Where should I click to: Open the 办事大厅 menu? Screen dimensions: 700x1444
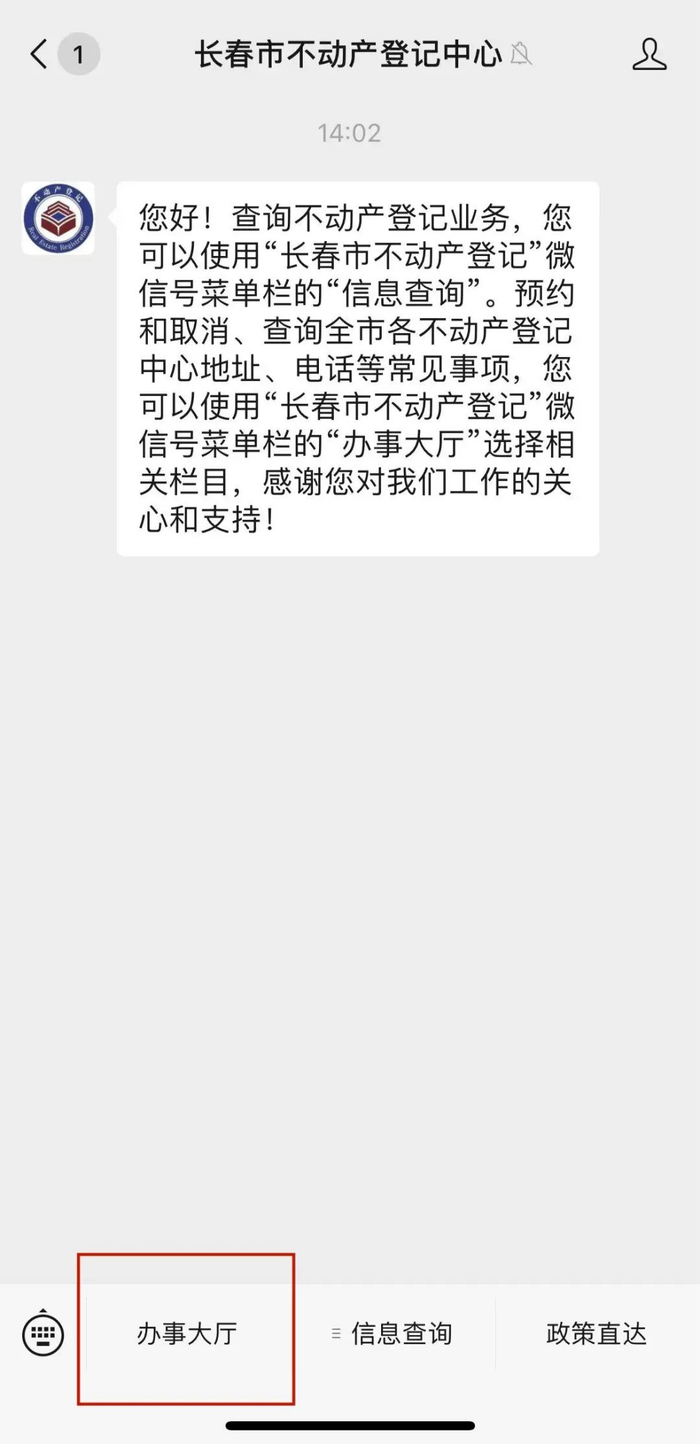click(187, 1333)
